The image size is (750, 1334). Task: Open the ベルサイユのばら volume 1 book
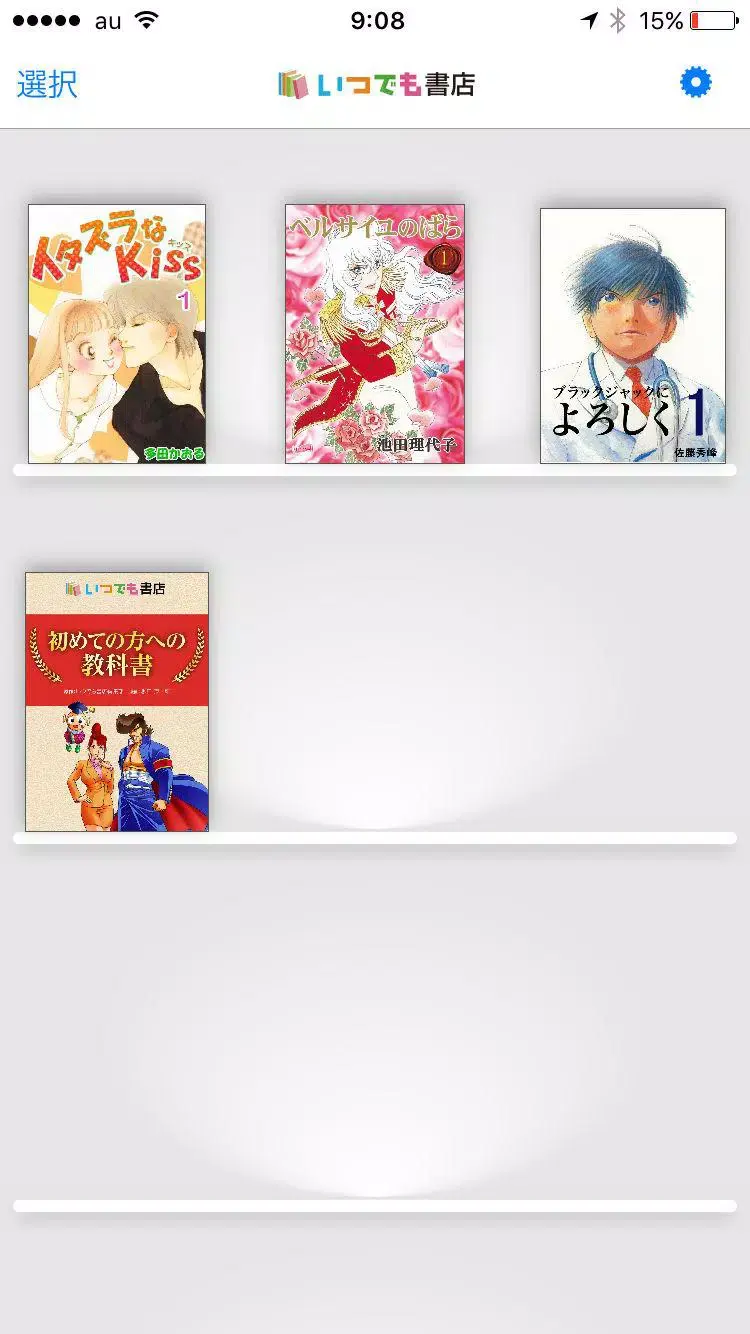(374, 333)
